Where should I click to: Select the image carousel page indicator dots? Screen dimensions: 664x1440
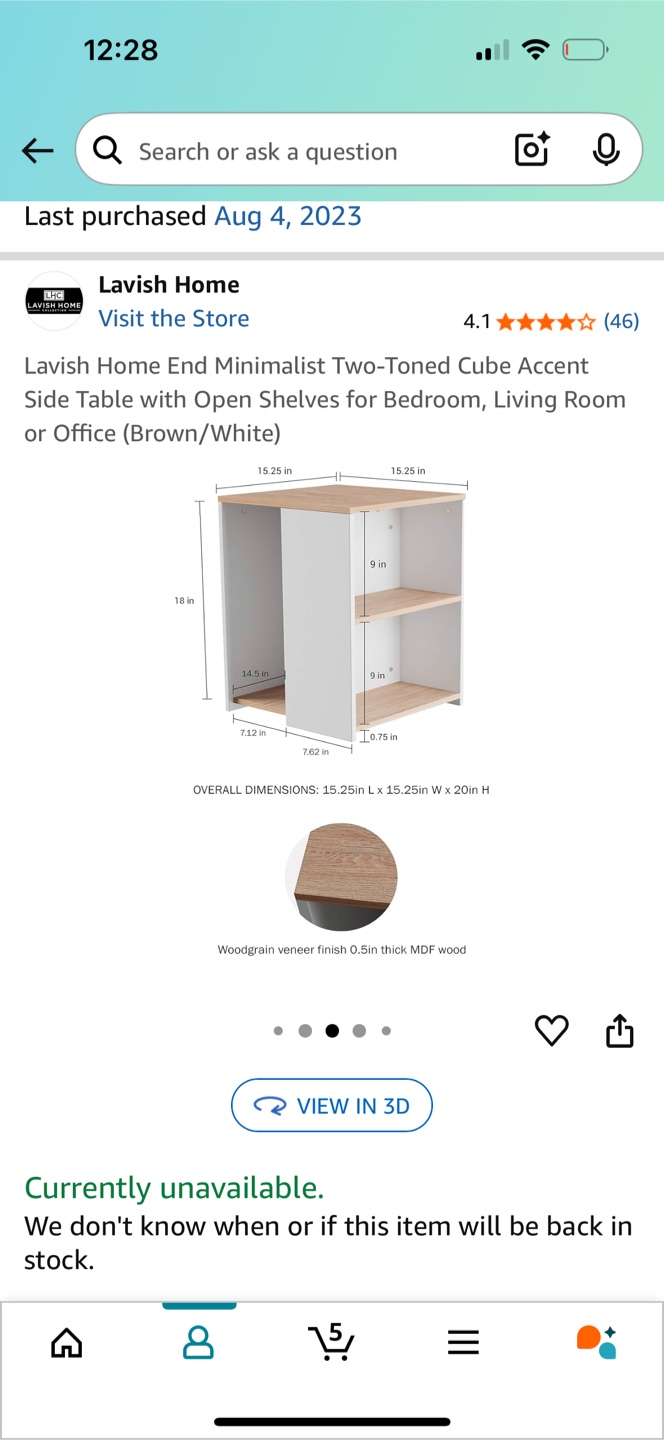pyautogui.click(x=332, y=1031)
